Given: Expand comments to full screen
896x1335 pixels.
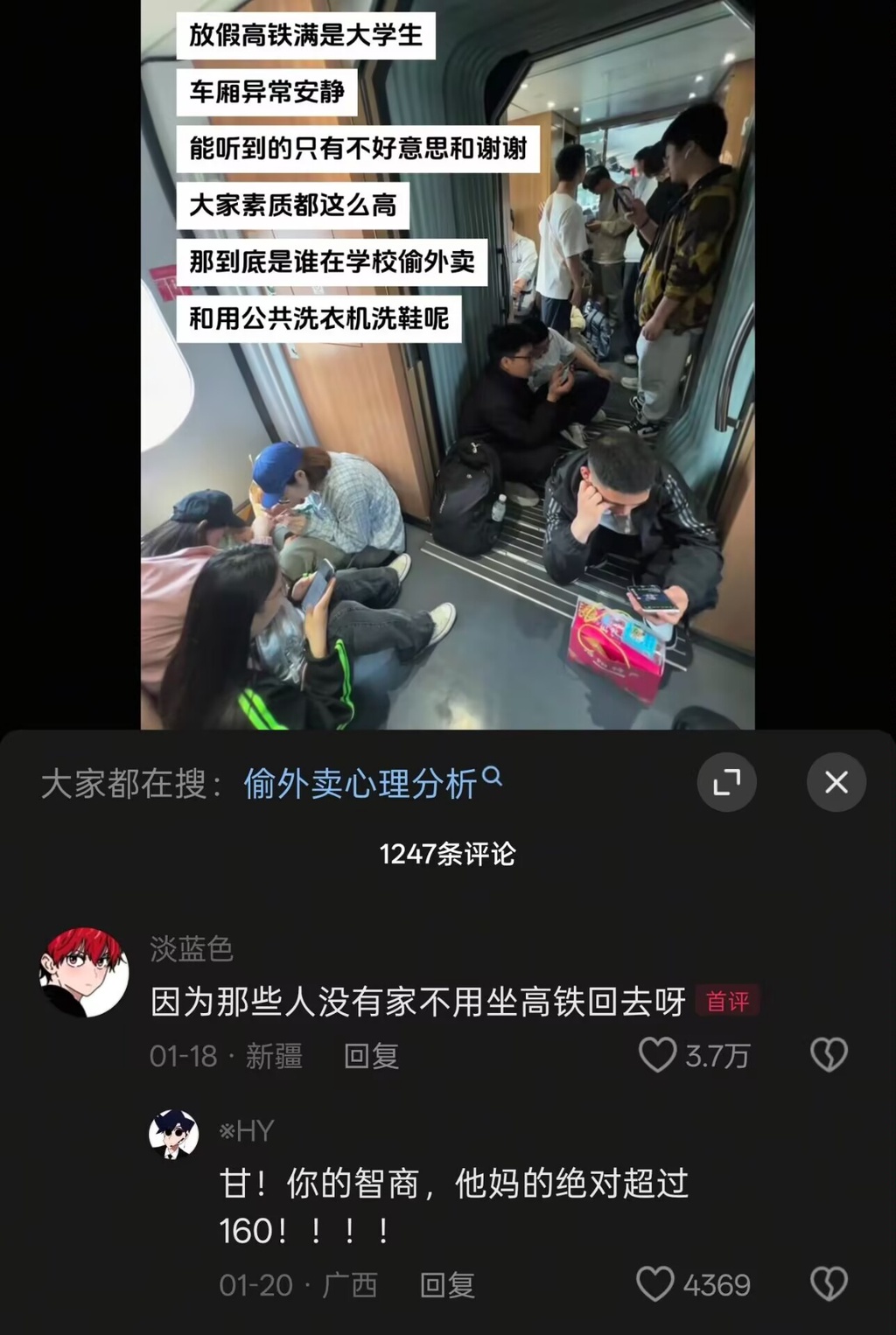Looking at the screenshot, I should pyautogui.click(x=726, y=782).
